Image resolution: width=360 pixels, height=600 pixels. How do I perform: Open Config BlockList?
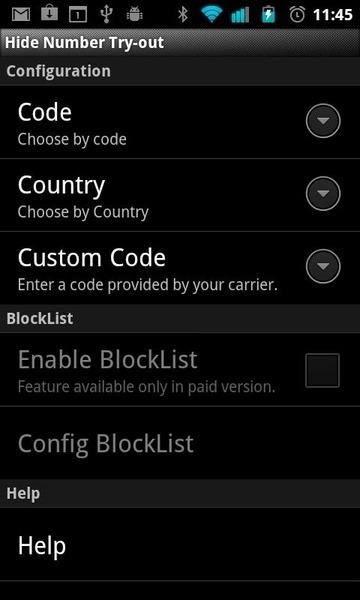point(180,443)
